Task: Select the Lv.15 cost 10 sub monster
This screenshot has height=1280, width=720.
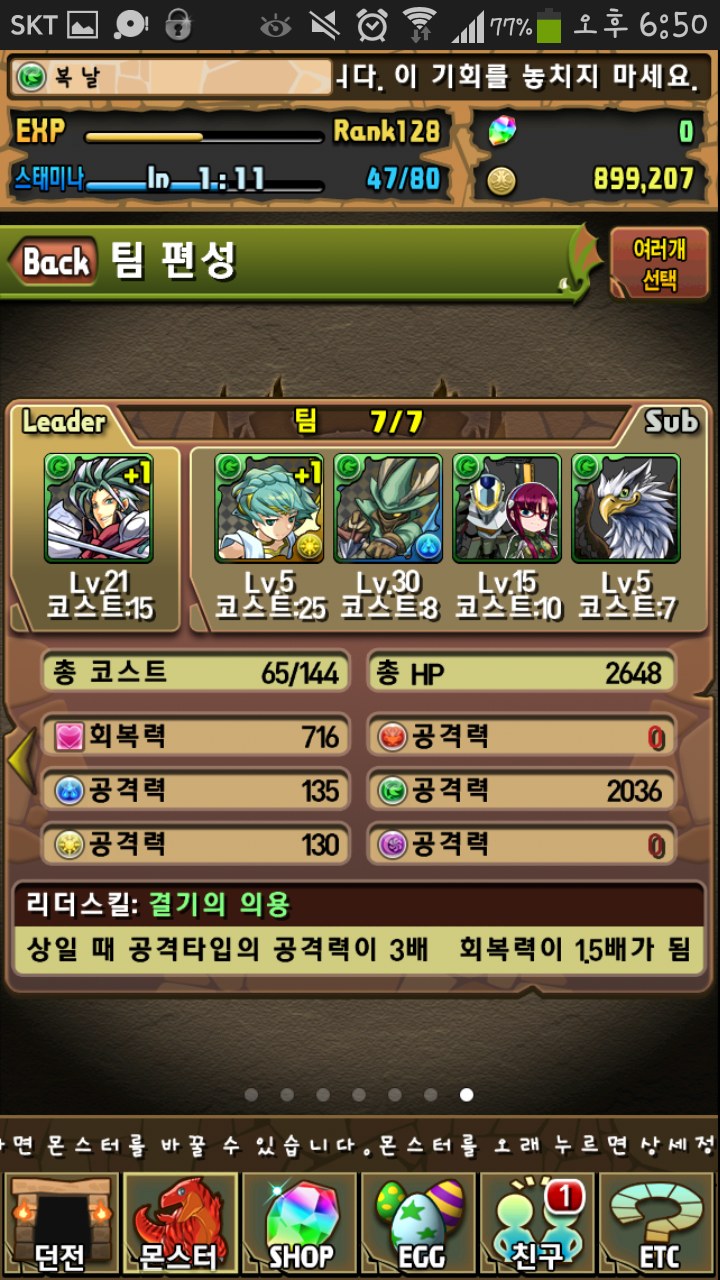Action: (x=507, y=508)
